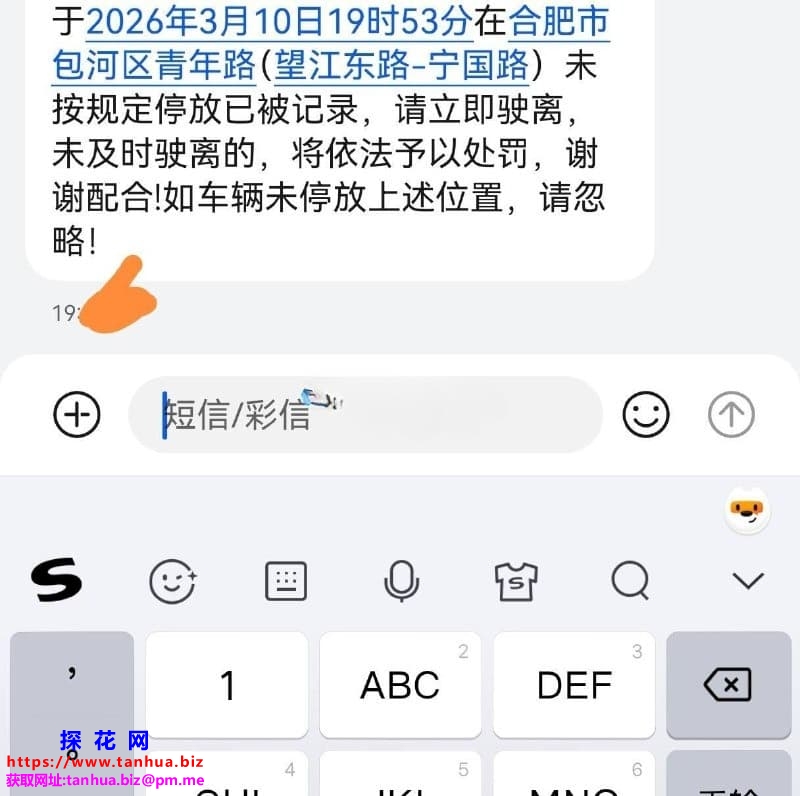Start voice input with the microphone

point(401,580)
